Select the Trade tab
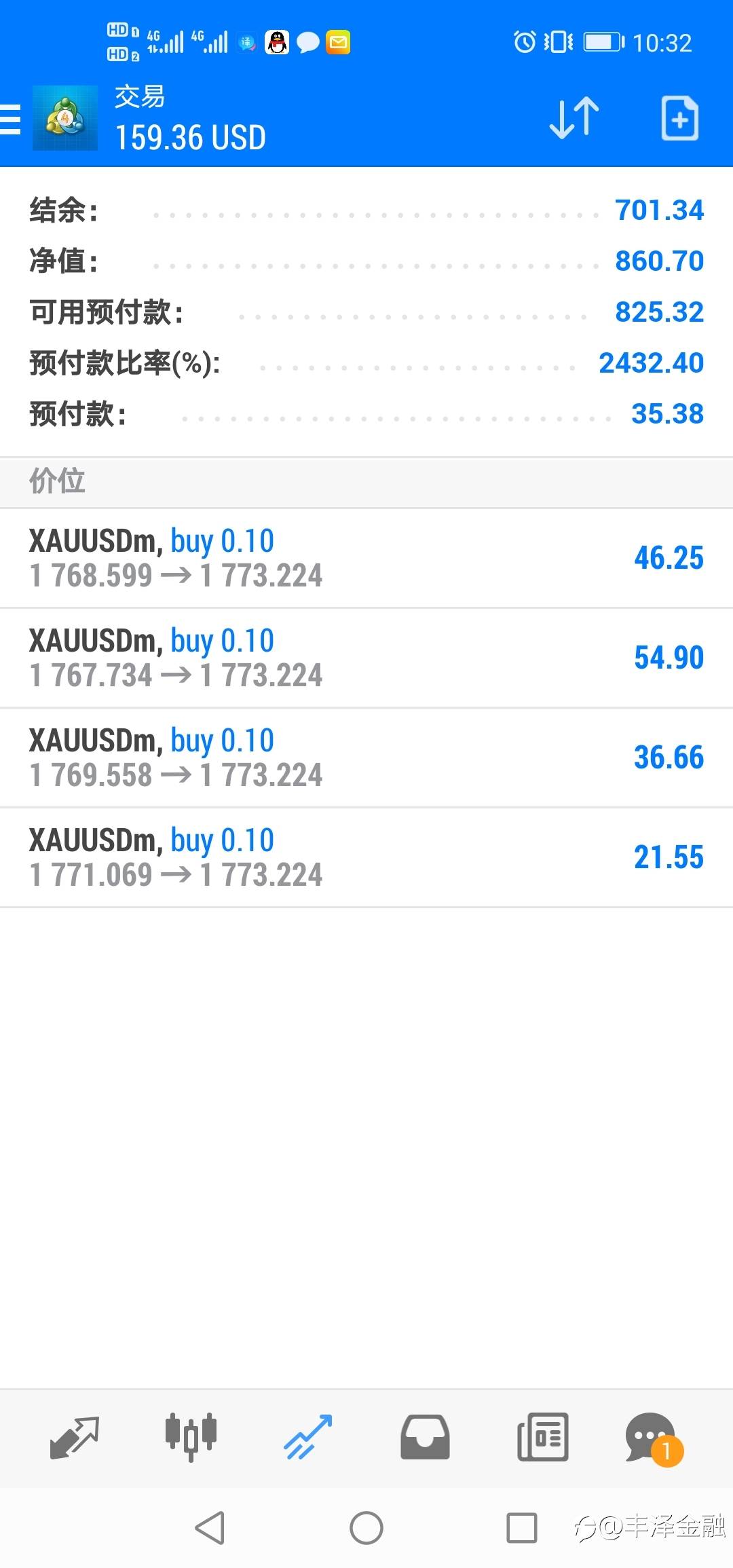Viewport: 733px width, 1568px height. click(x=308, y=1437)
